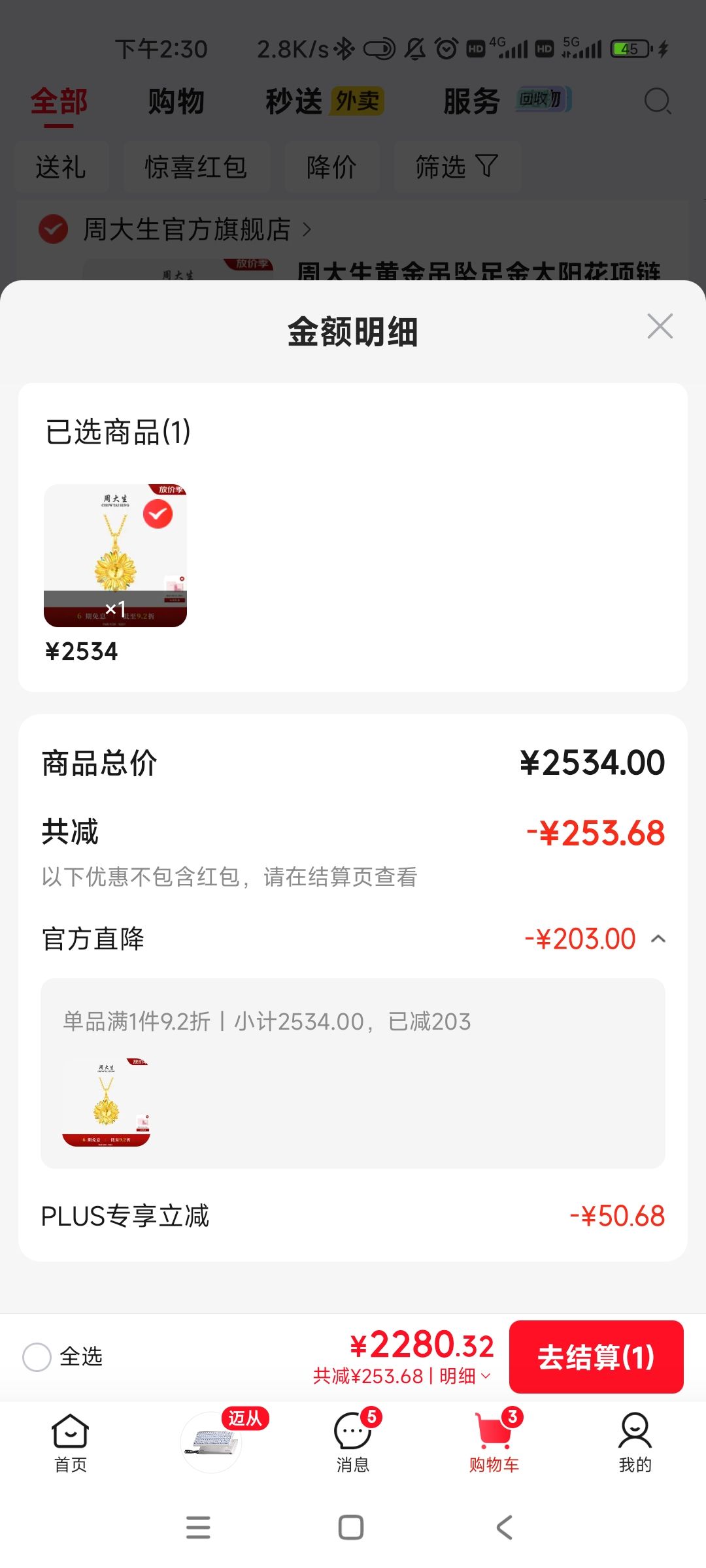Image resolution: width=706 pixels, height=1568 pixels.
Task: Collapse the 官方直降 discount details
Action: pos(658,939)
